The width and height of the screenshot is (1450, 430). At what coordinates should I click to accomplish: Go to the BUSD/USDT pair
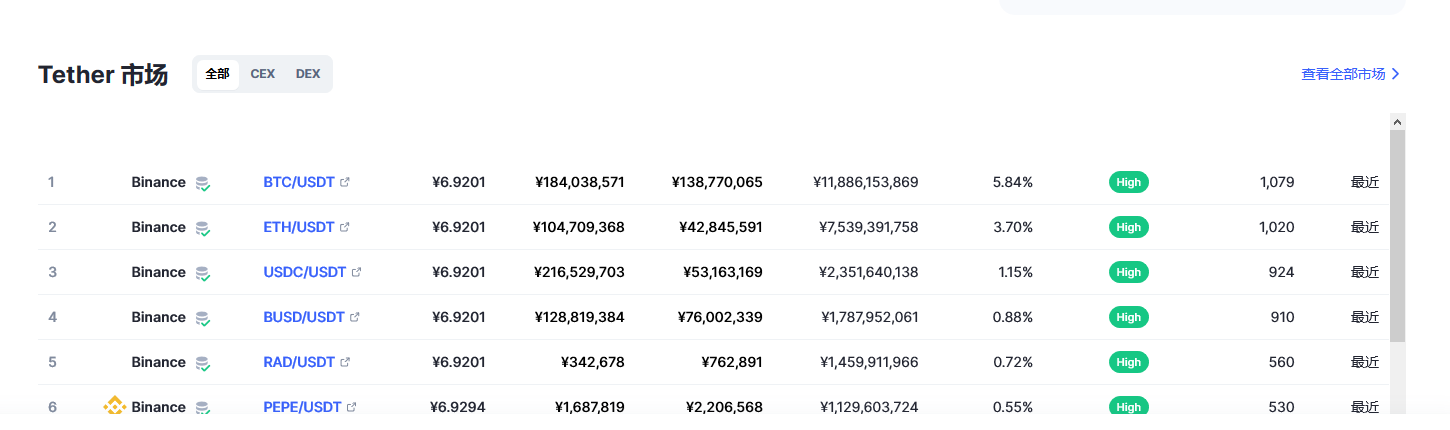[303, 317]
